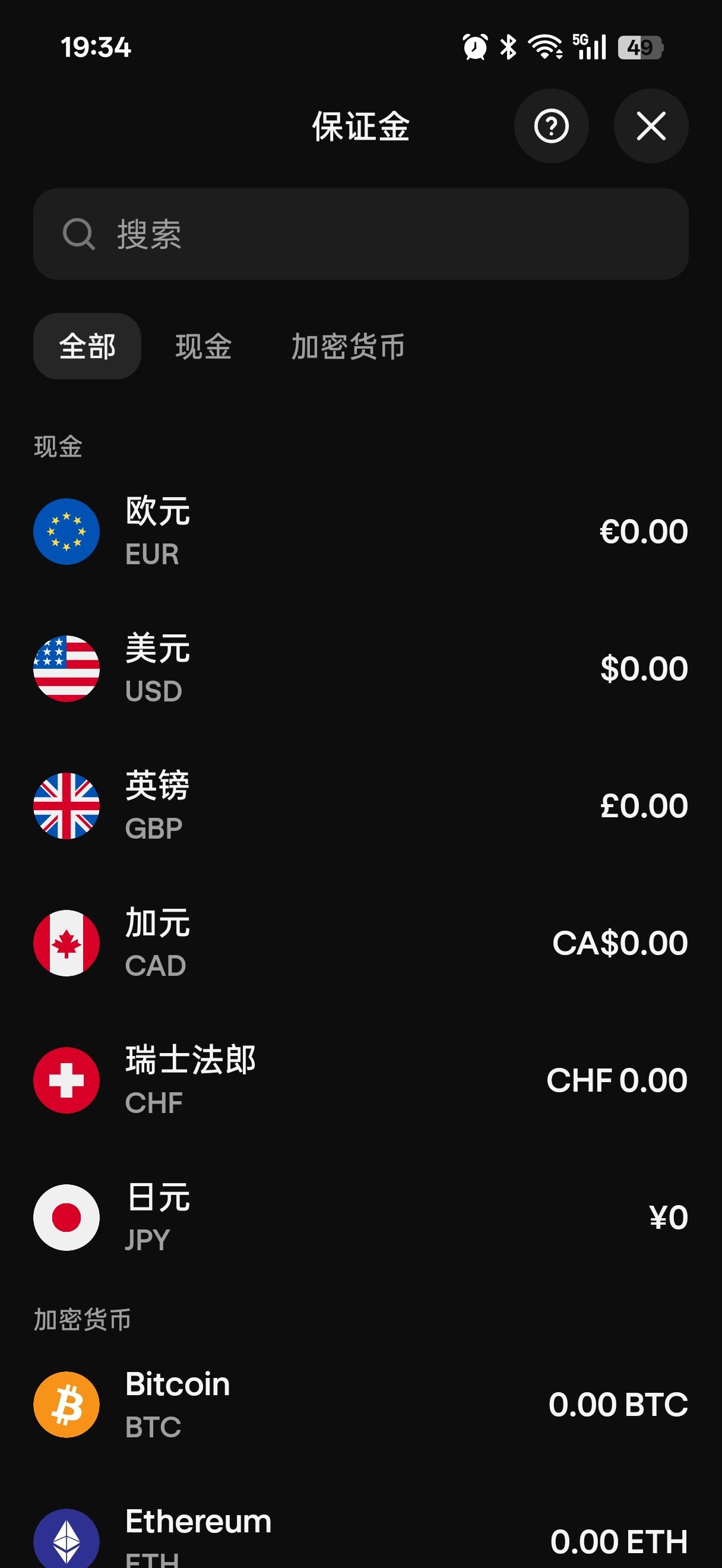Open the 欧元 EUR row
This screenshot has height=1568, width=722.
[360, 532]
